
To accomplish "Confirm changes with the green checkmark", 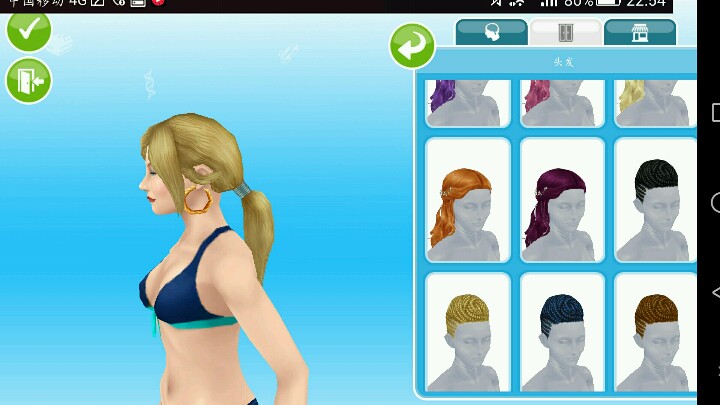I will [x=29, y=29].
